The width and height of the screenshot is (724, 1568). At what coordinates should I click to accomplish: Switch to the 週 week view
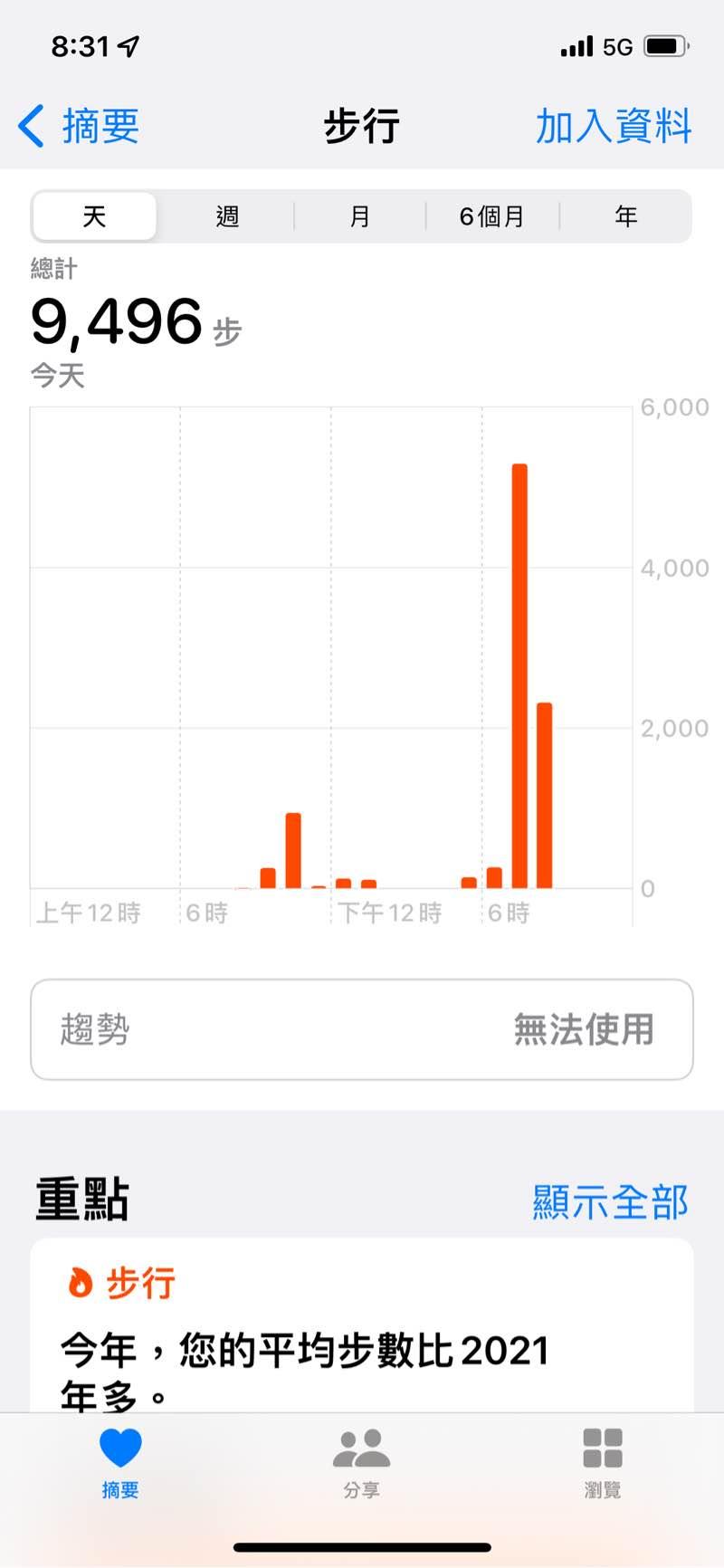[227, 216]
